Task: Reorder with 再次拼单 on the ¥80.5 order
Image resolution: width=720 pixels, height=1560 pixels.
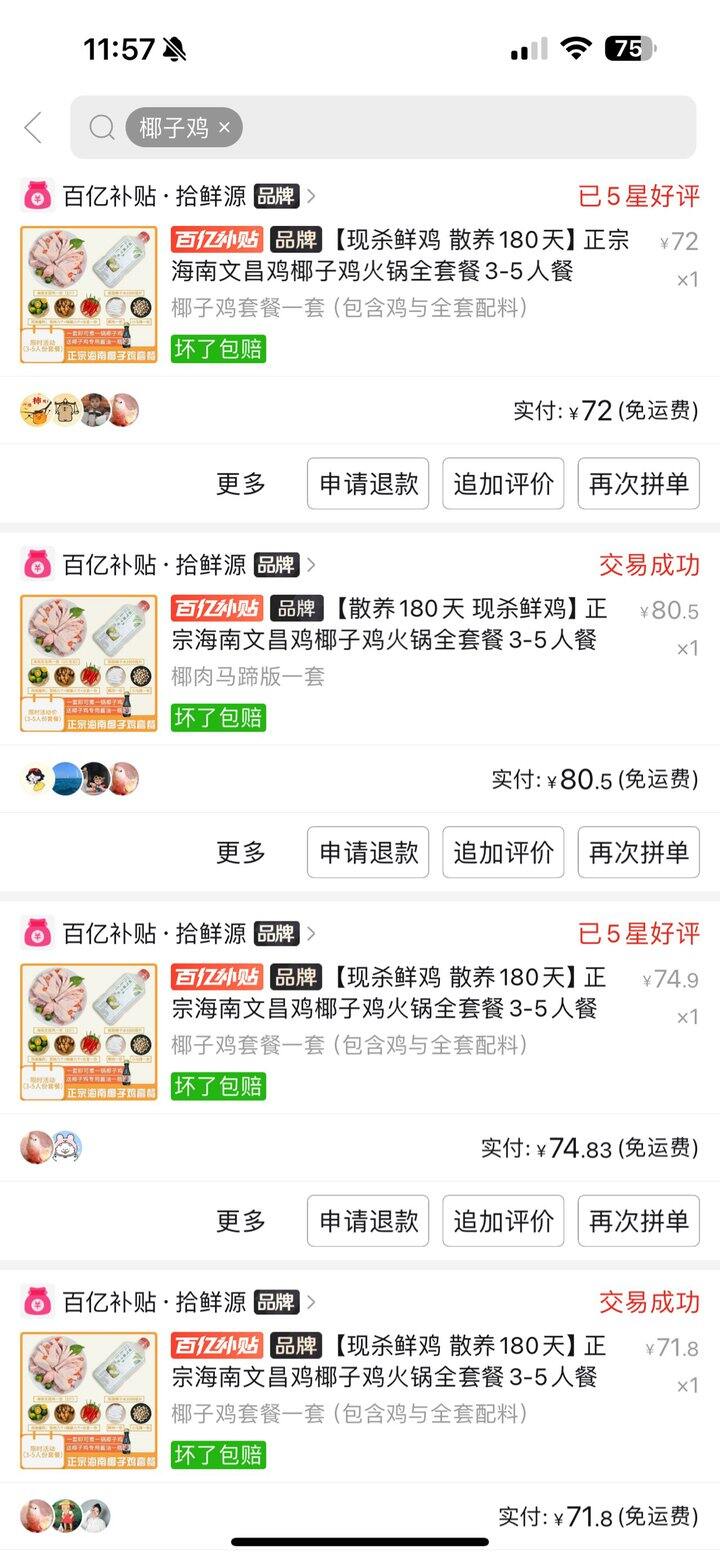Action: point(638,852)
